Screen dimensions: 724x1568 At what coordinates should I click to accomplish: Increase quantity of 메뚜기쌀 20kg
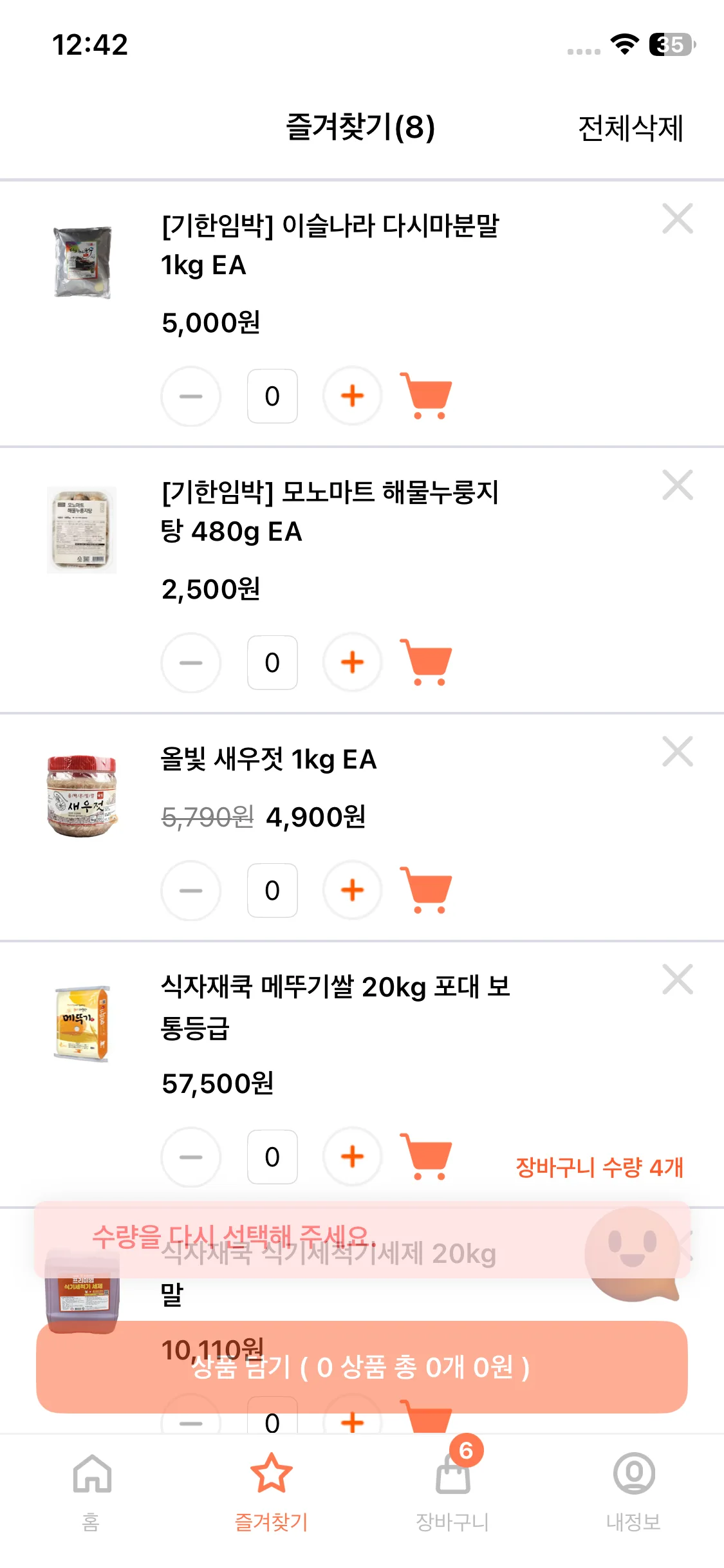point(352,1157)
